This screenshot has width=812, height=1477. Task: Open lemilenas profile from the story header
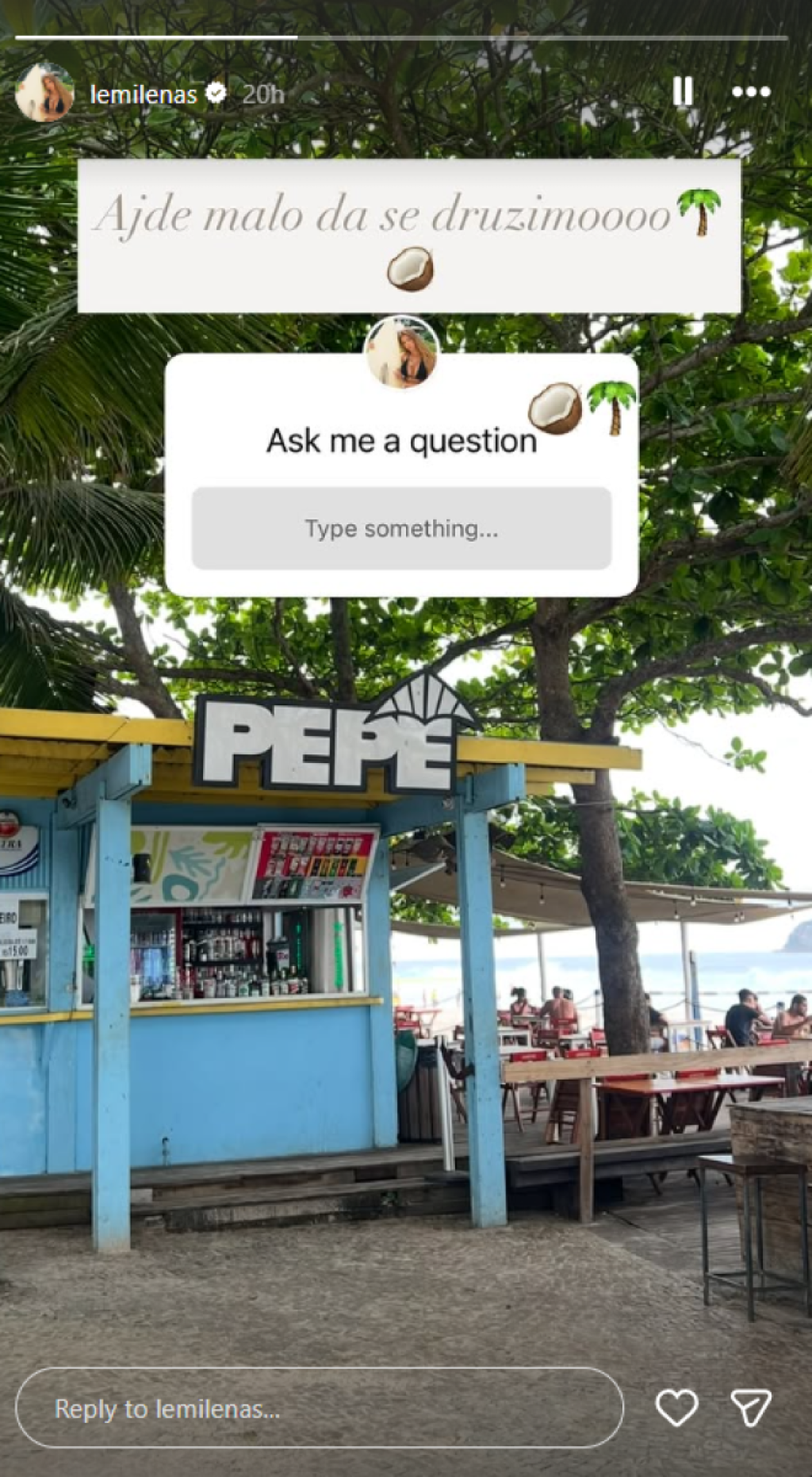(143, 95)
